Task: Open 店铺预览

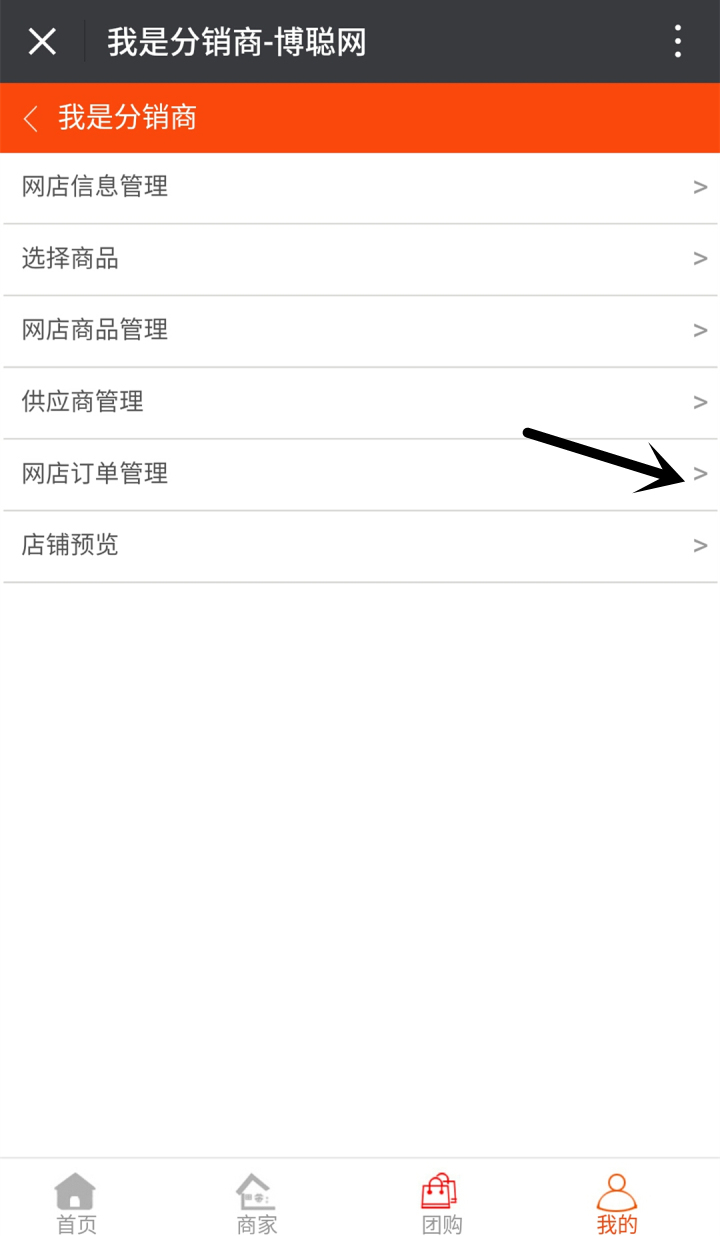Action: 360,547
